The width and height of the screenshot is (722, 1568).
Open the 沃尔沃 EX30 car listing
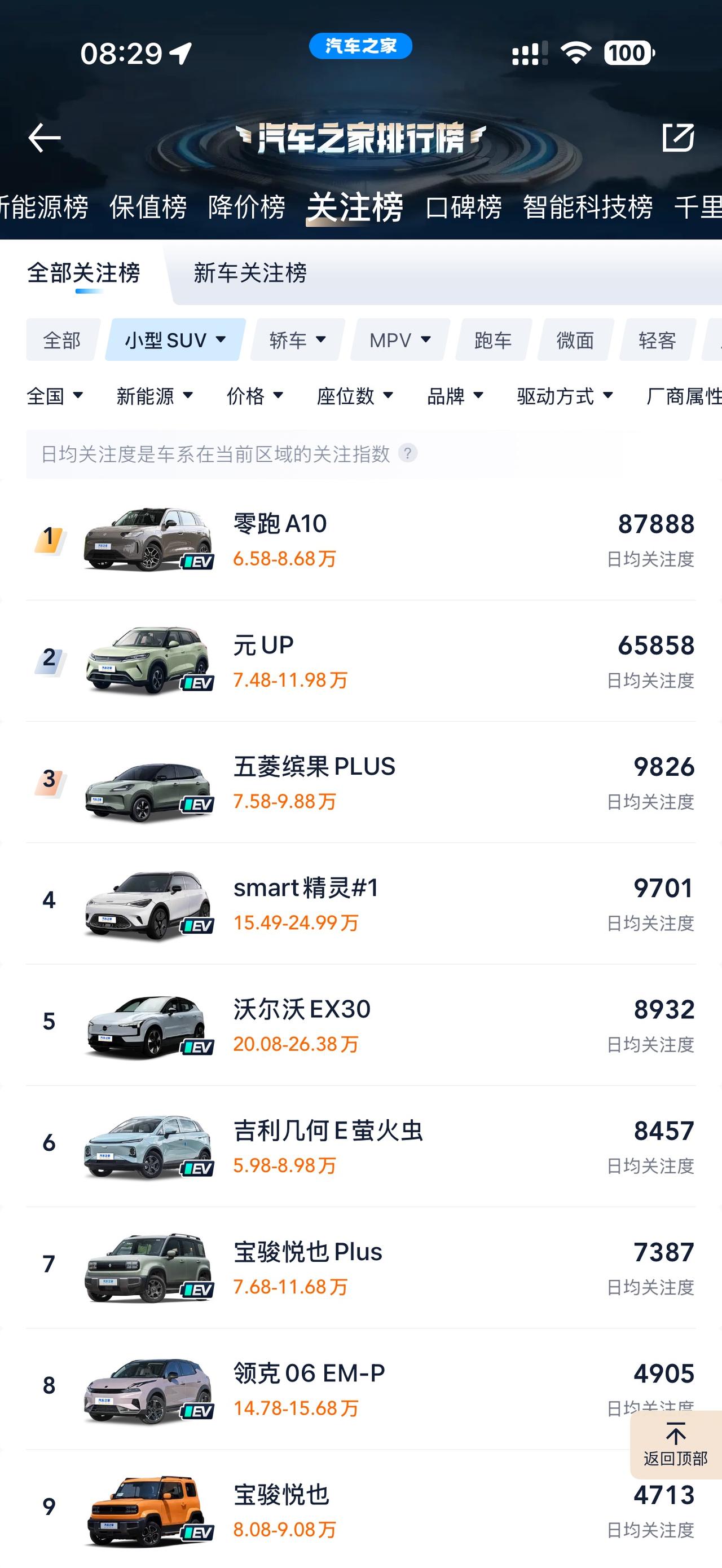pyautogui.click(x=302, y=1010)
